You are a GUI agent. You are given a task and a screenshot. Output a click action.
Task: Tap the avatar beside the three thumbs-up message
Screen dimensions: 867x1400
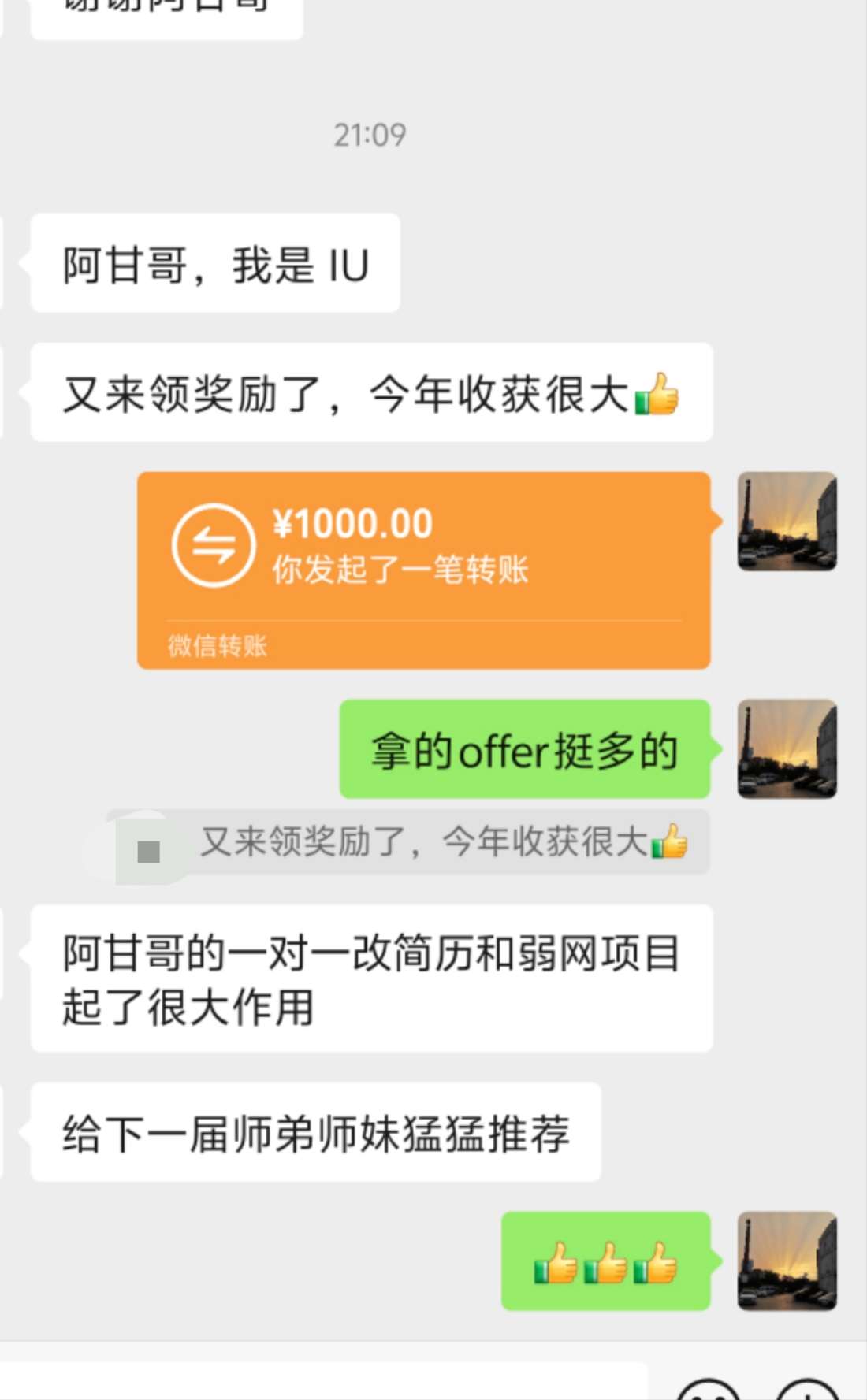[x=787, y=1261]
